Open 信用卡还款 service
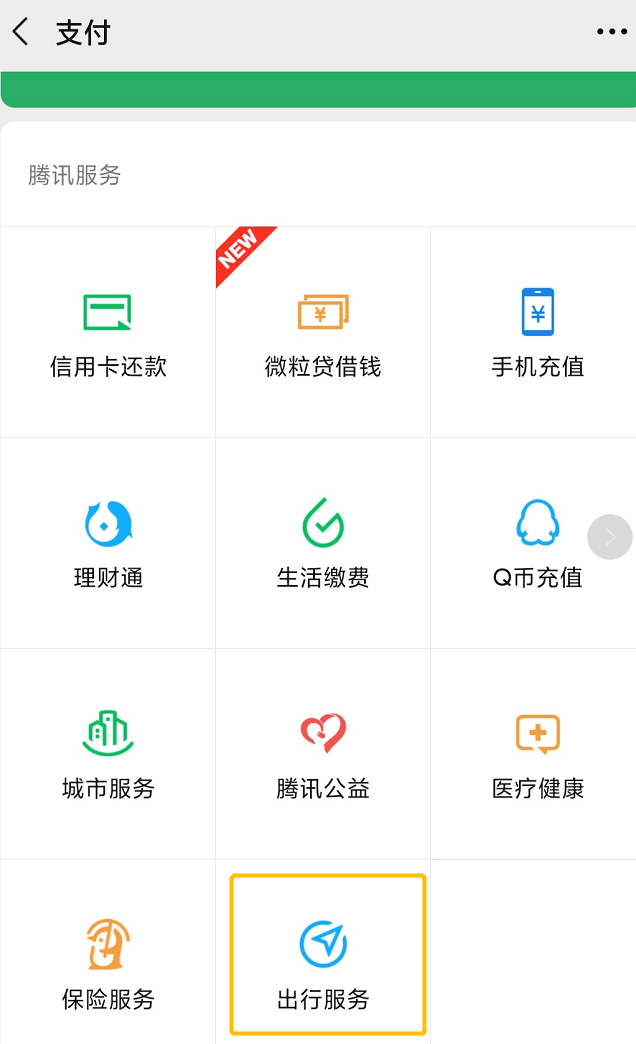636x1044 pixels. pyautogui.click(x=108, y=333)
